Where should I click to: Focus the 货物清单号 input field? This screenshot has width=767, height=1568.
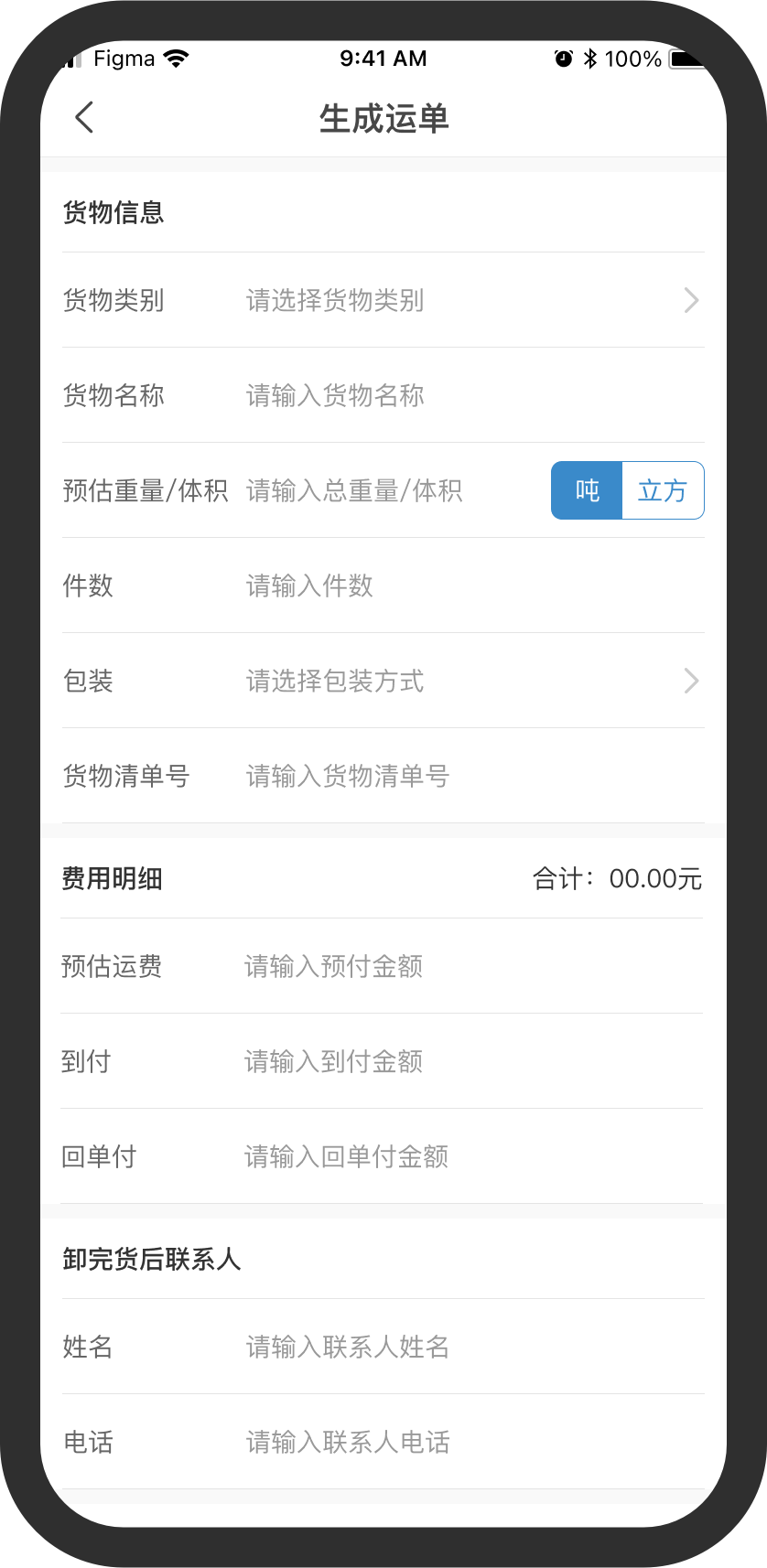(474, 776)
